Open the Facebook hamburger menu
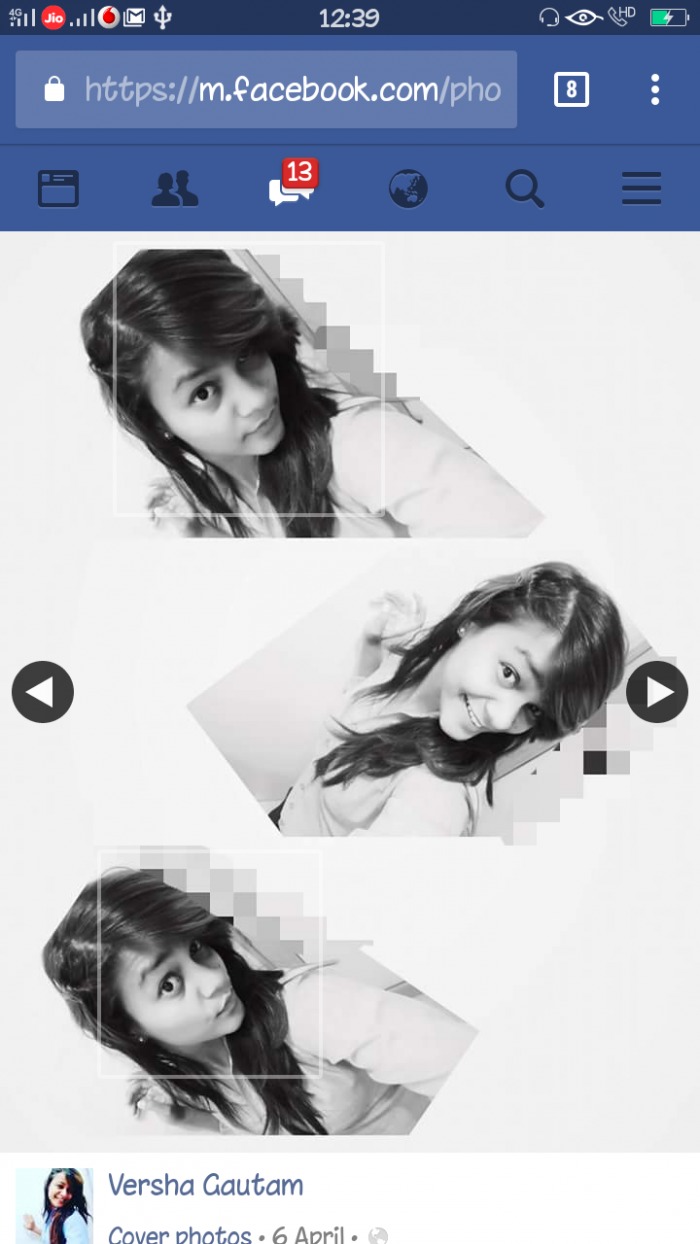This screenshot has width=700, height=1244. click(641, 188)
